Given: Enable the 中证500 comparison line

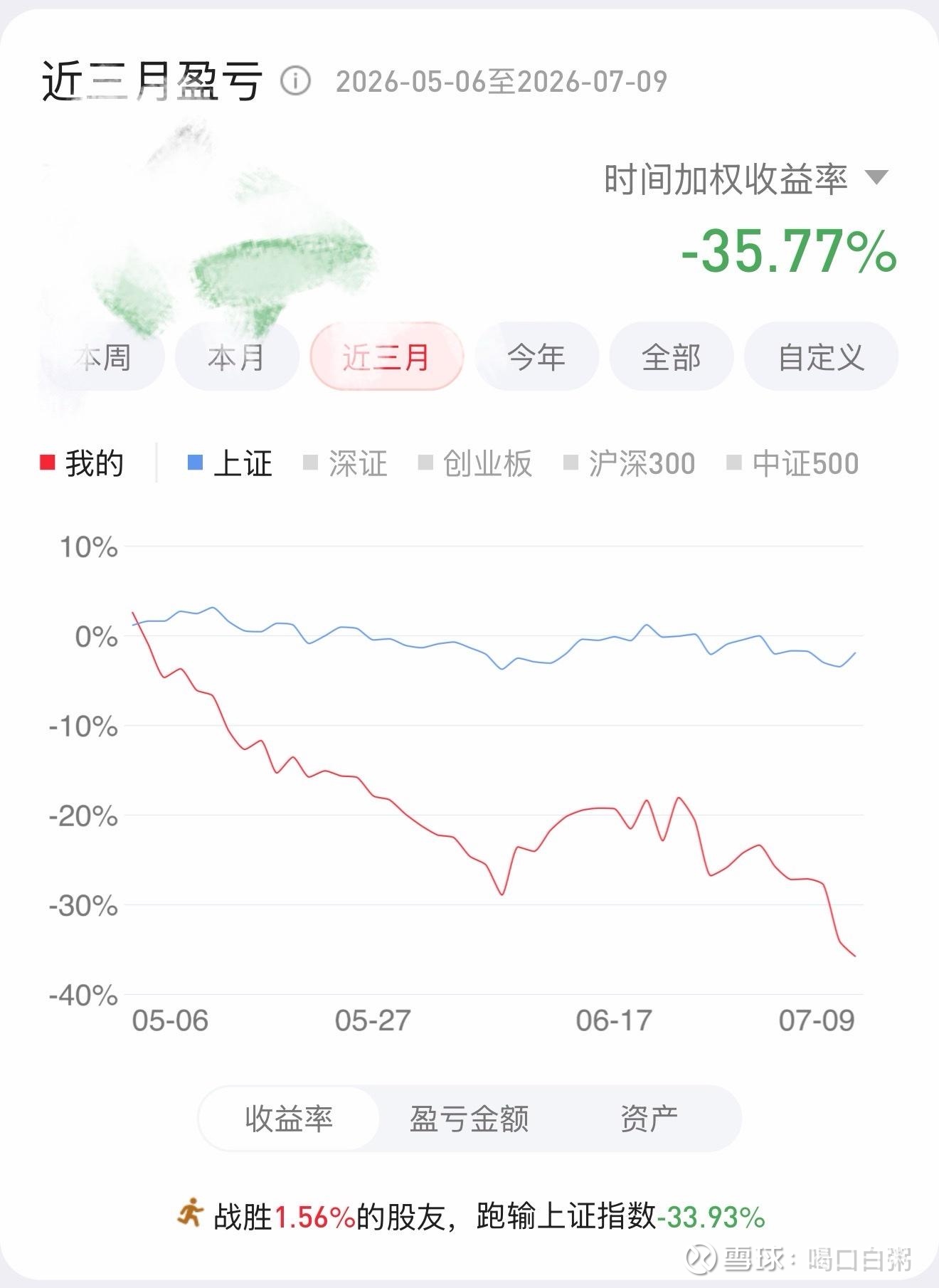Looking at the screenshot, I should 792,463.
